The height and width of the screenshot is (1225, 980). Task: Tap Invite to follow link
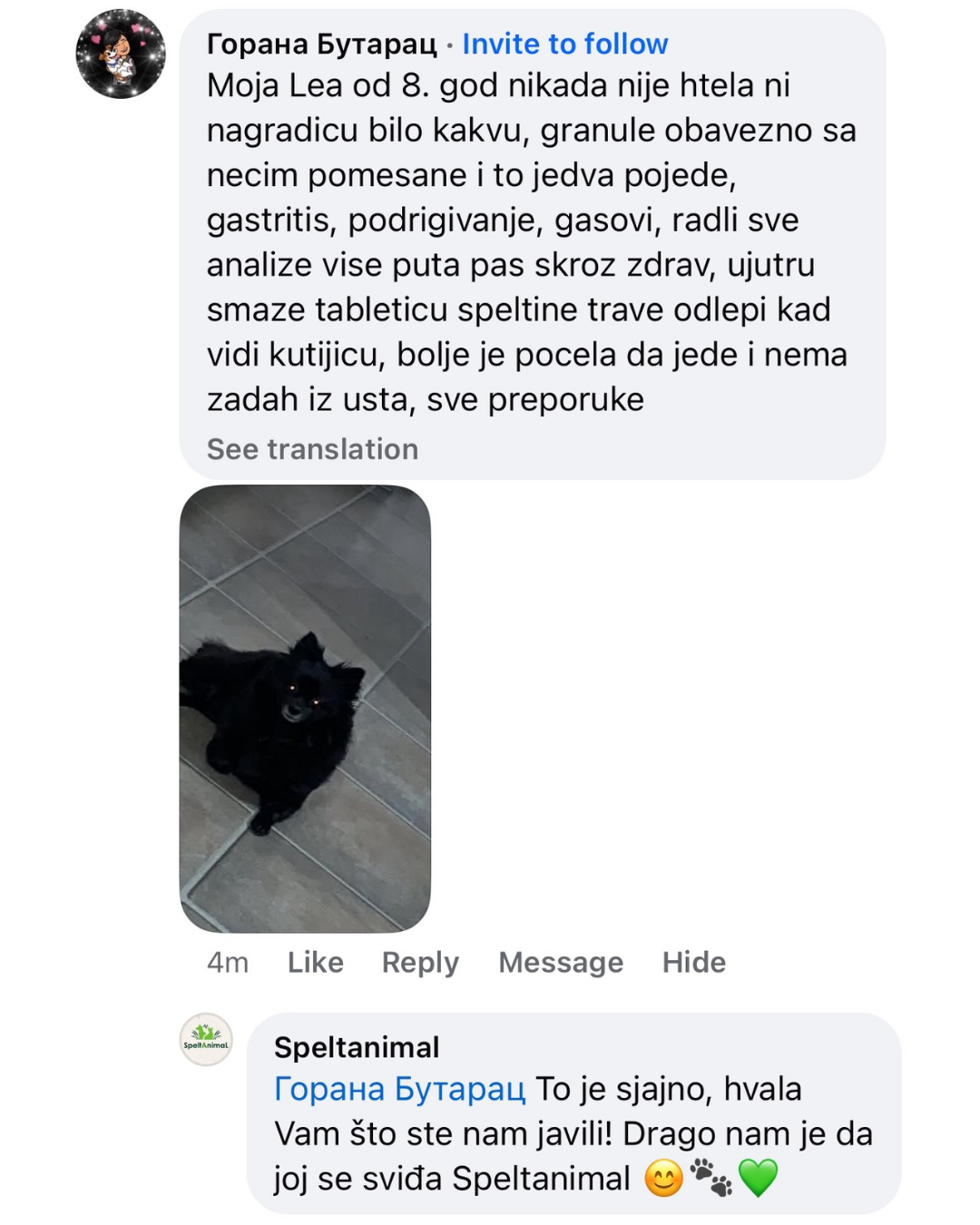[564, 44]
